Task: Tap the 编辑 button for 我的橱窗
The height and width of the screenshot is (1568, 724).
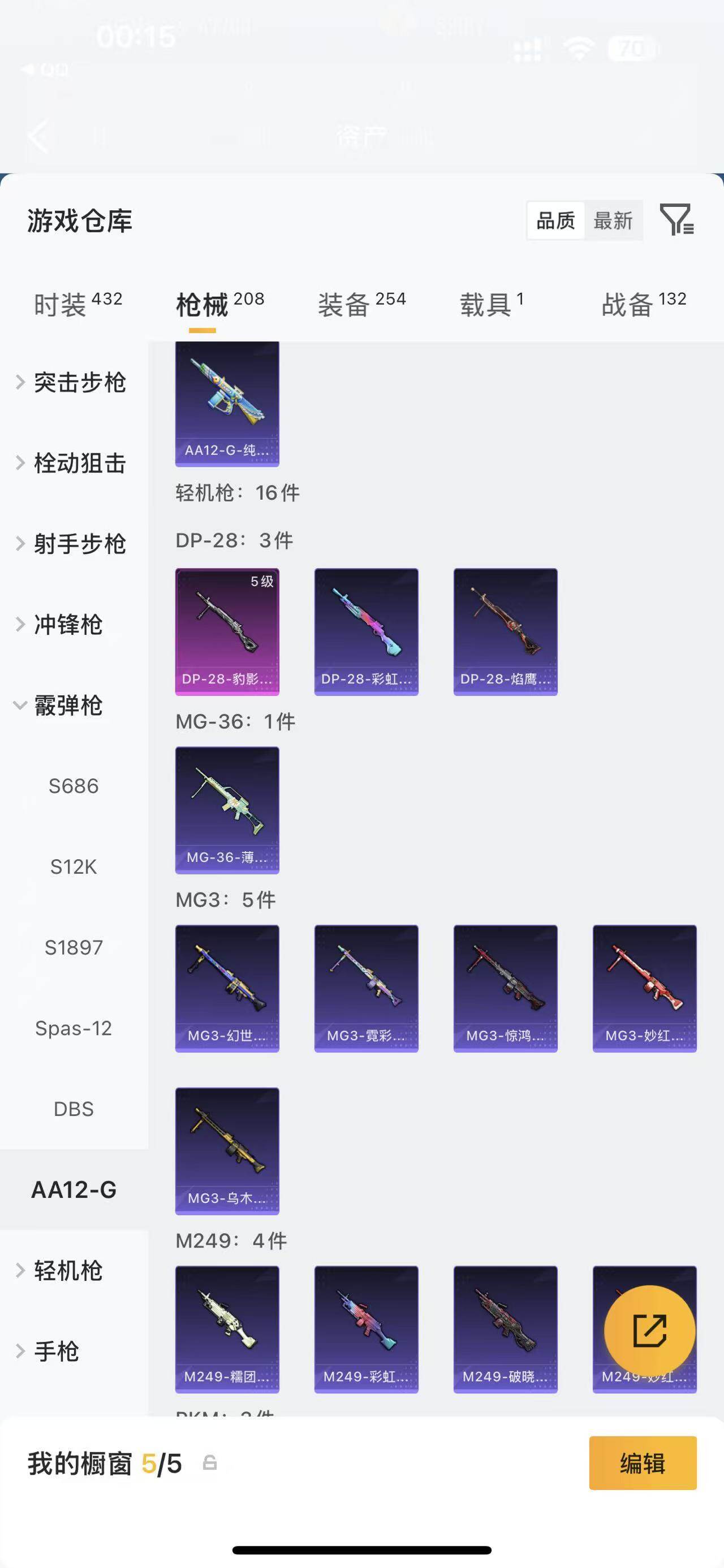Action: point(643,1463)
